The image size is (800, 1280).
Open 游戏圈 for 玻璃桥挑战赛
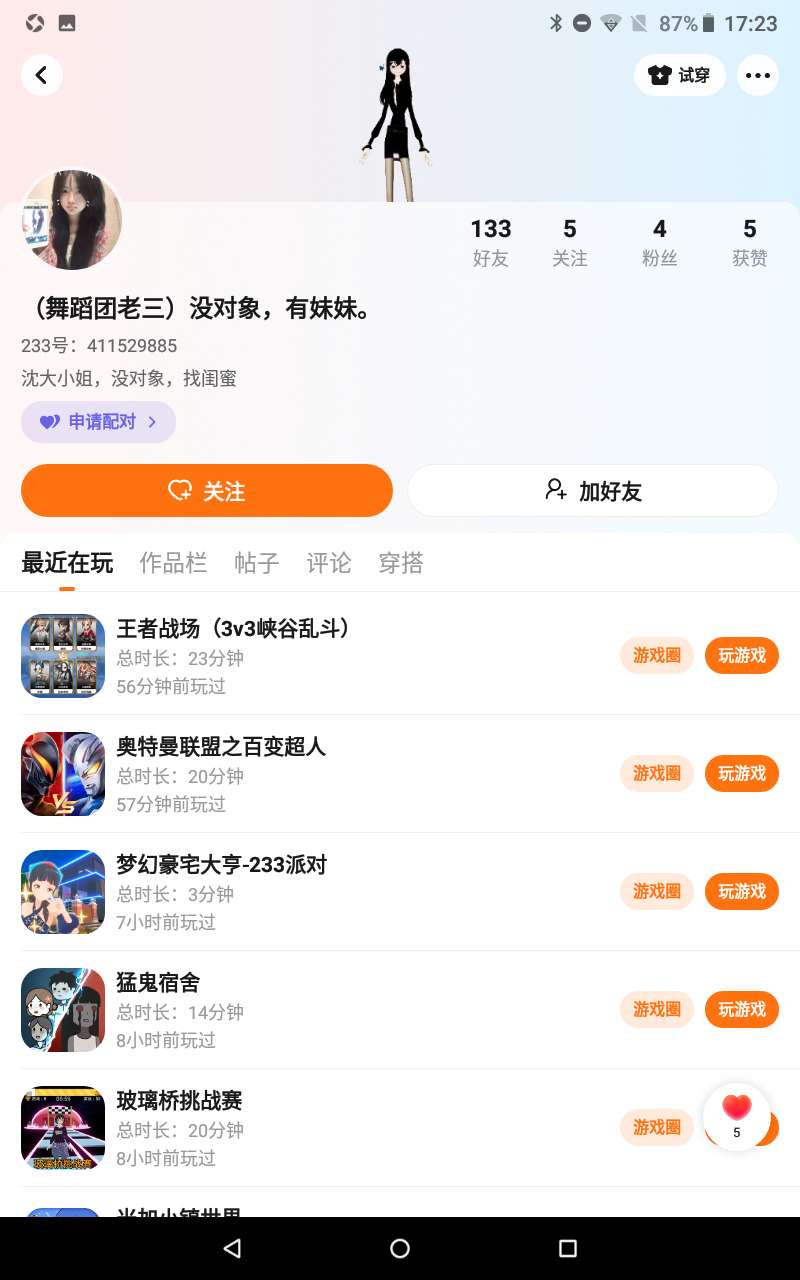[656, 1128]
